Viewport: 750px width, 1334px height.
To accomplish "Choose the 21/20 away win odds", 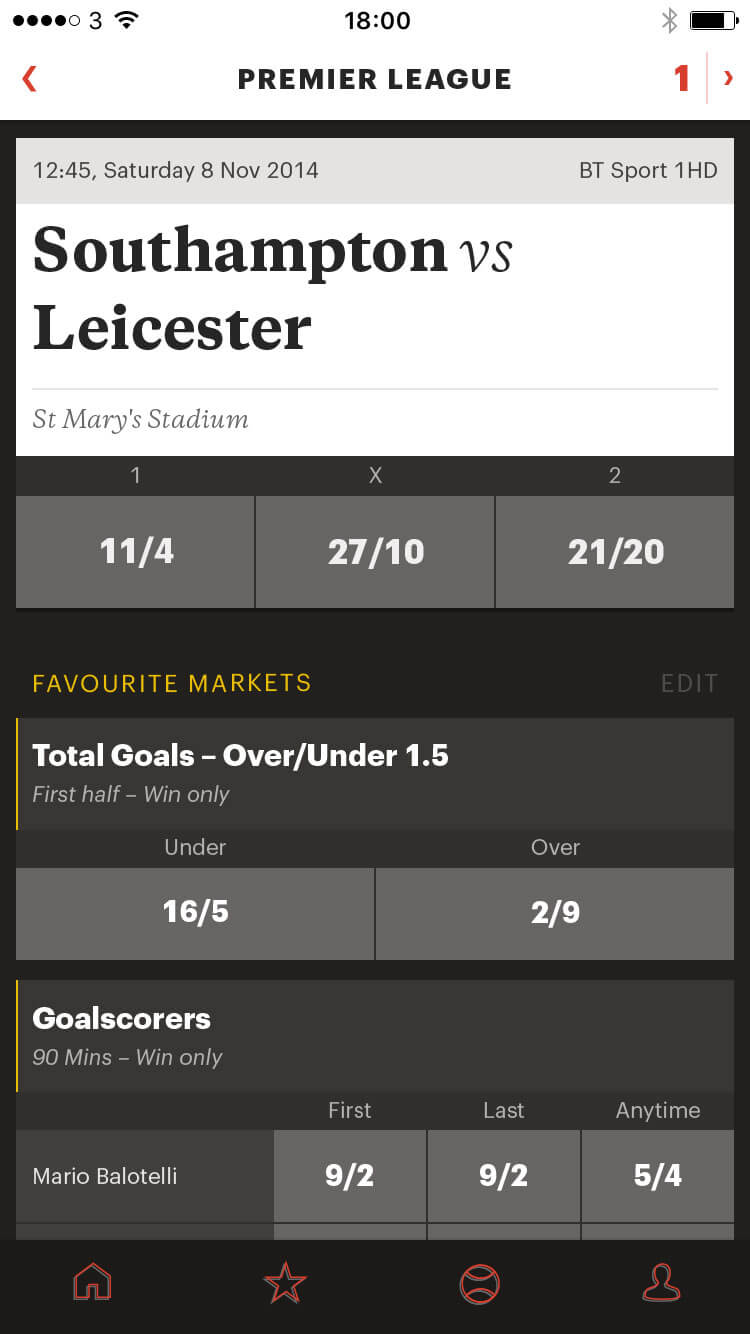I will pyautogui.click(x=615, y=551).
